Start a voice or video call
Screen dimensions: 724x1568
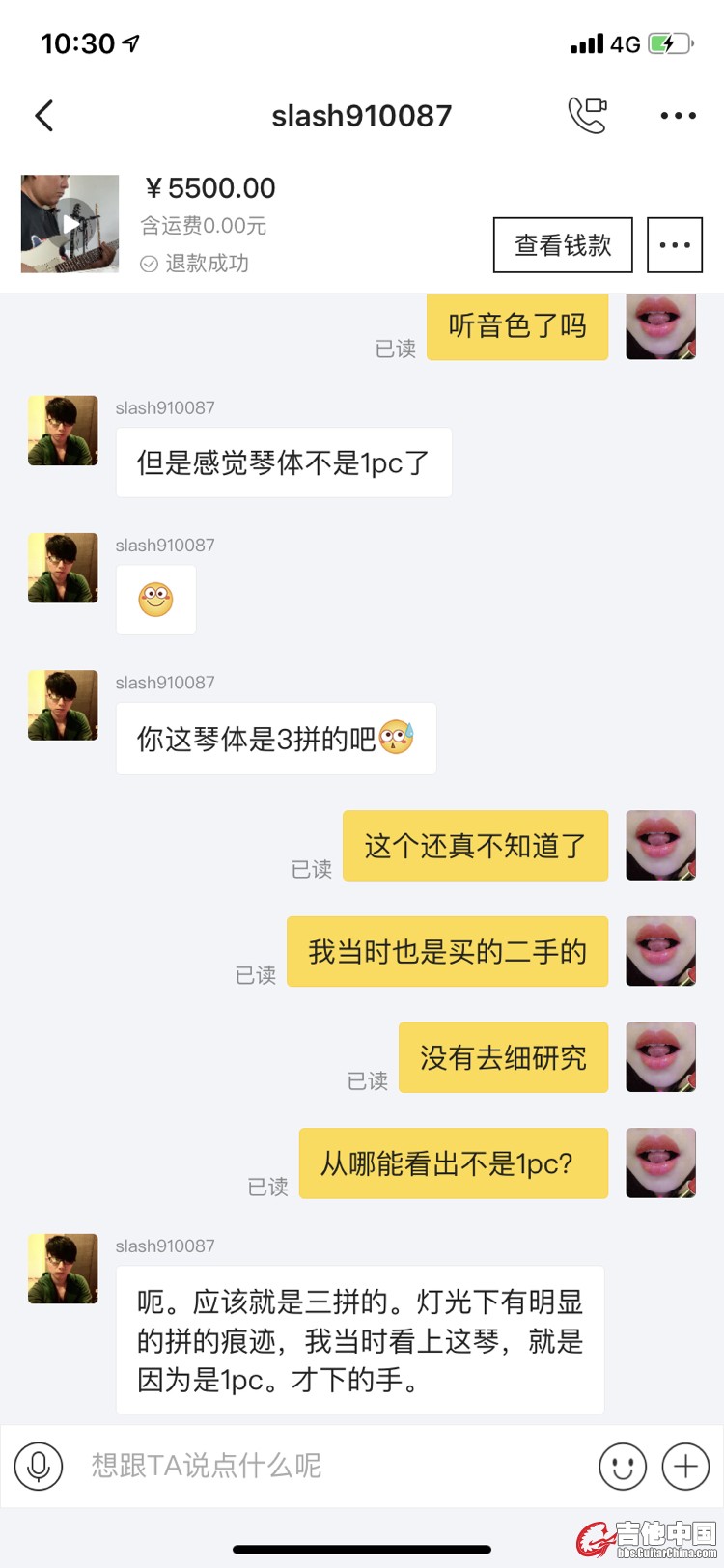coord(586,115)
